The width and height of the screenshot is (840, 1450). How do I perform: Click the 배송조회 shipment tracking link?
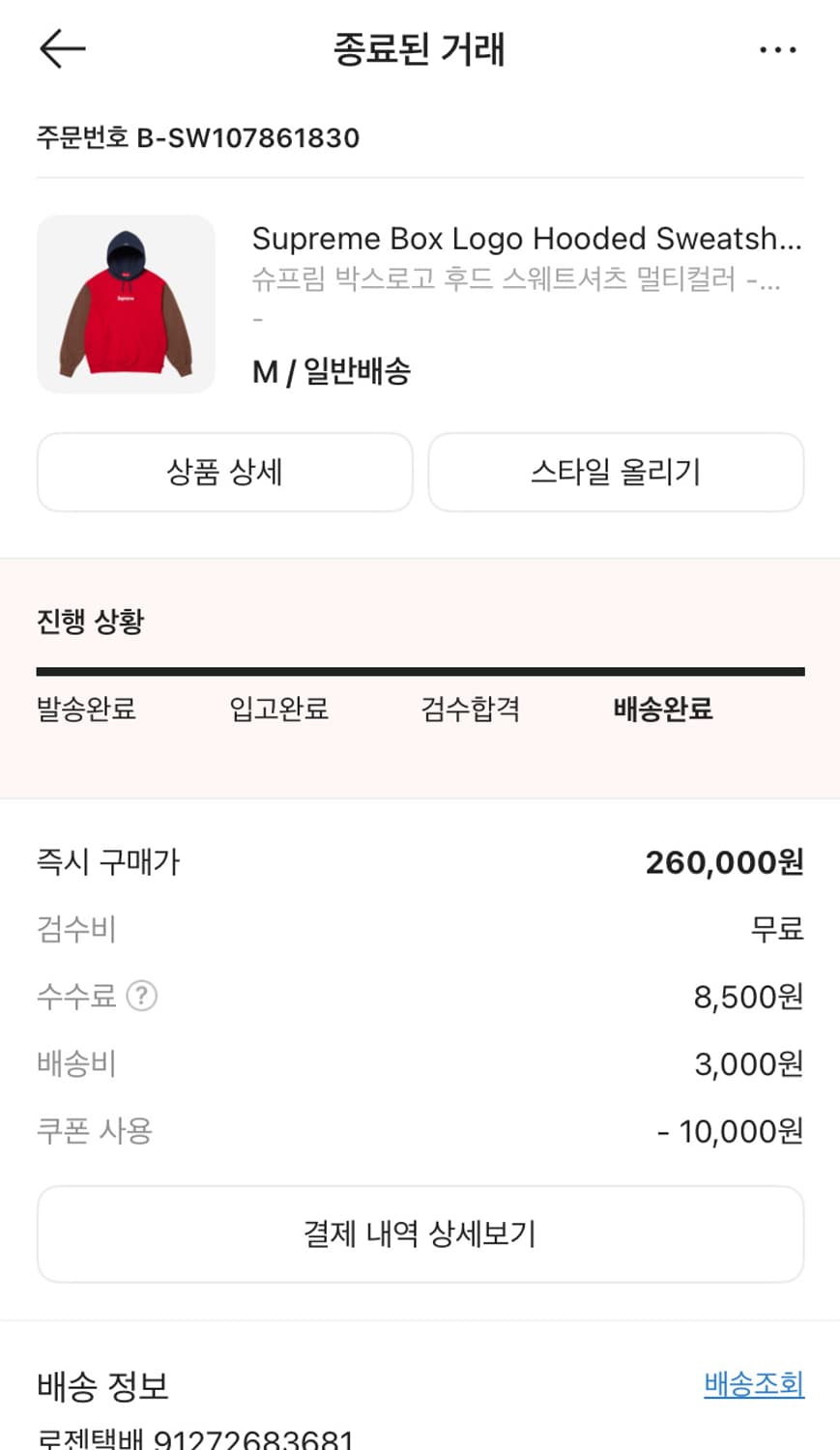click(x=754, y=1386)
